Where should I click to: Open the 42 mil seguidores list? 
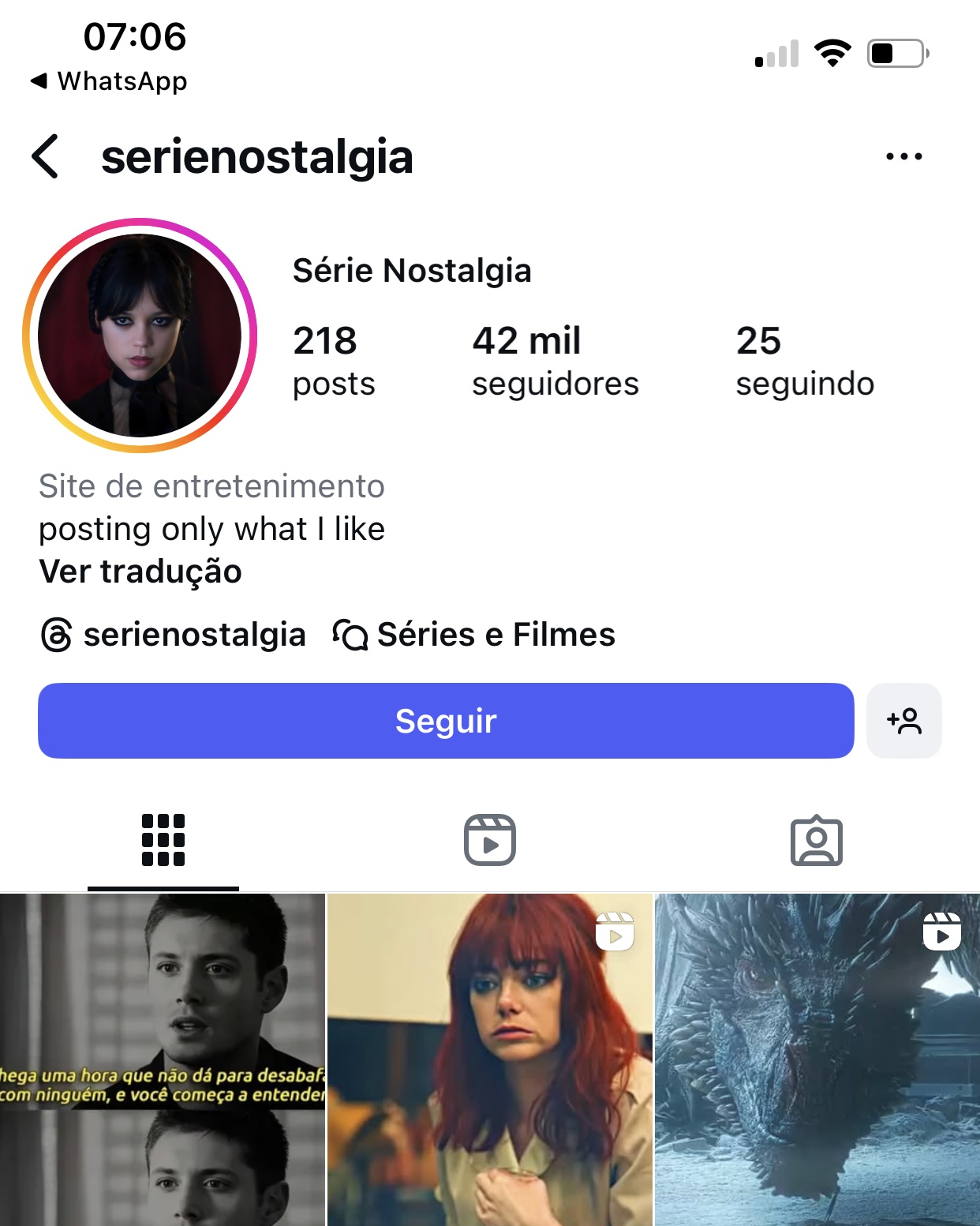coord(555,361)
